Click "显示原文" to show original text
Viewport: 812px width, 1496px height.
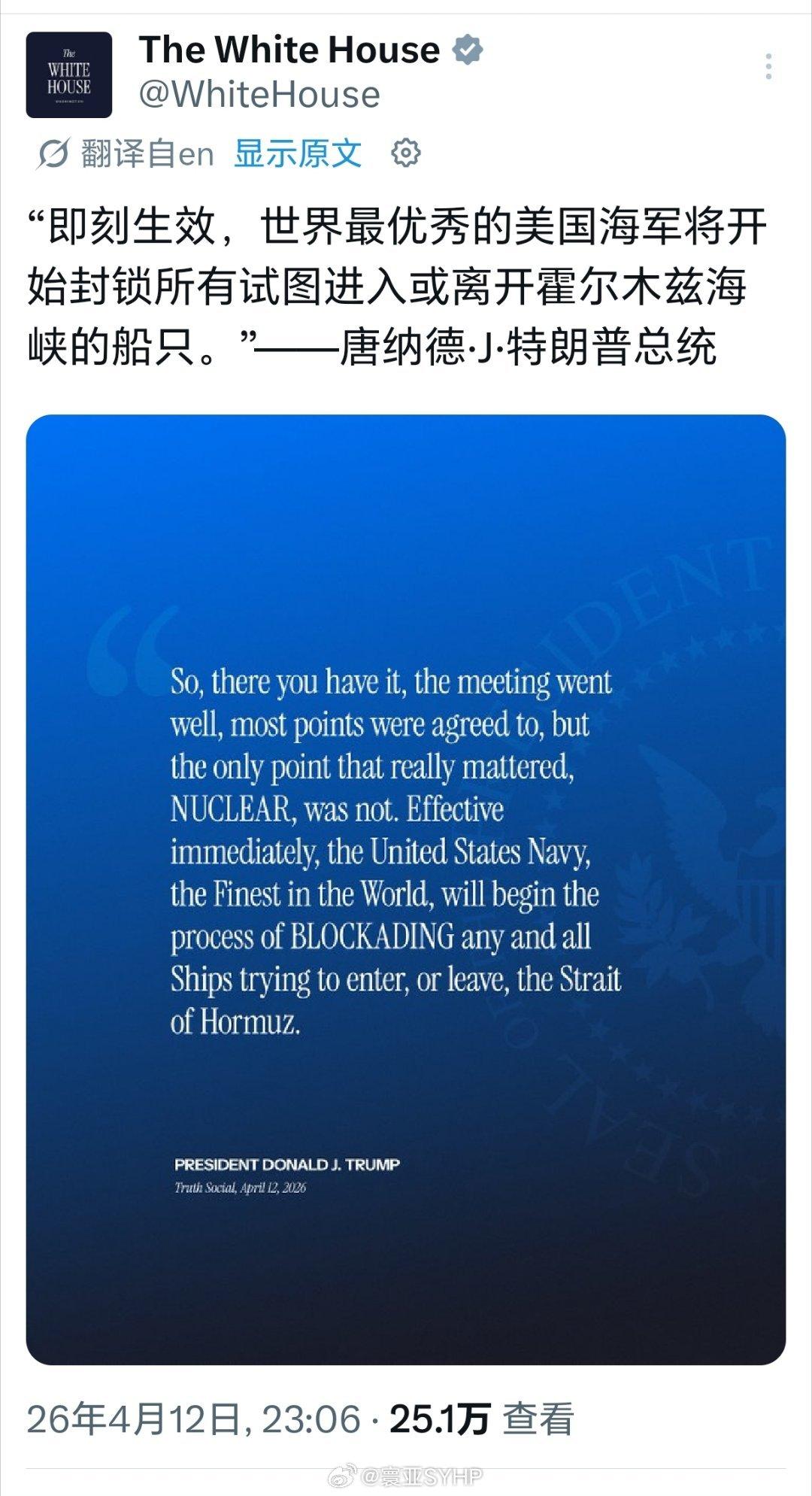tap(295, 153)
